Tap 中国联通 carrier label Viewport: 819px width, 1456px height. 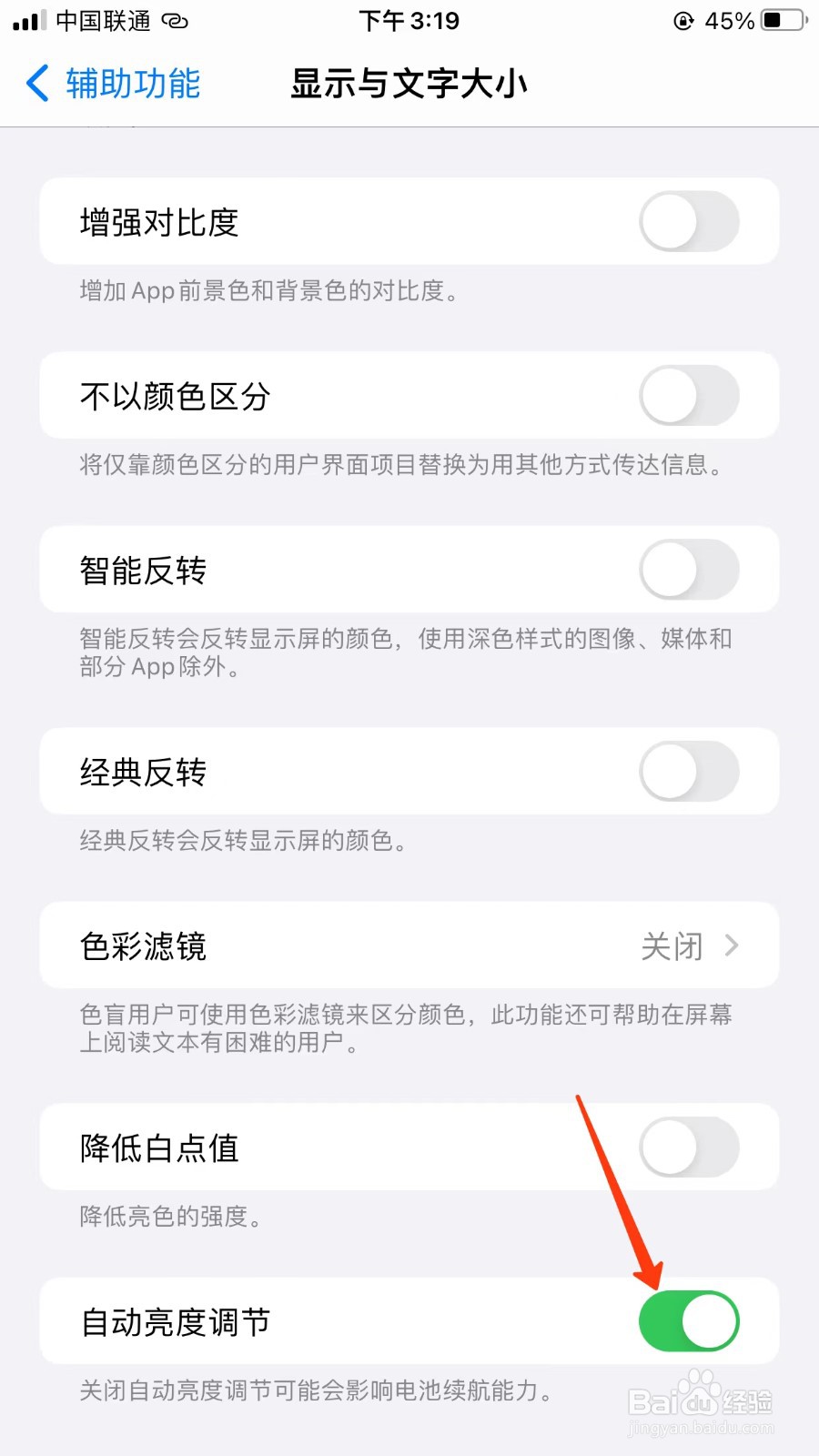click(103, 21)
